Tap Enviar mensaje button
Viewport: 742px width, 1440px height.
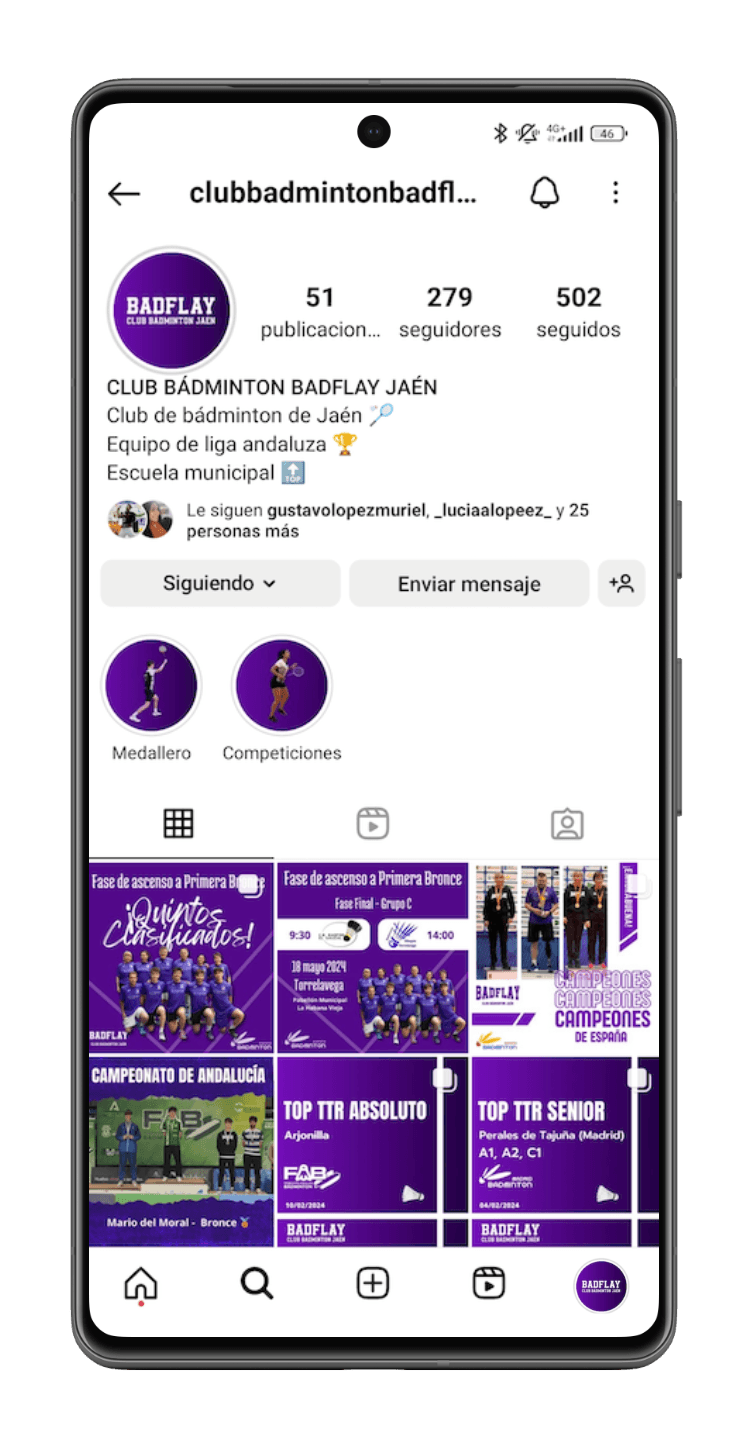pyautogui.click(x=469, y=584)
